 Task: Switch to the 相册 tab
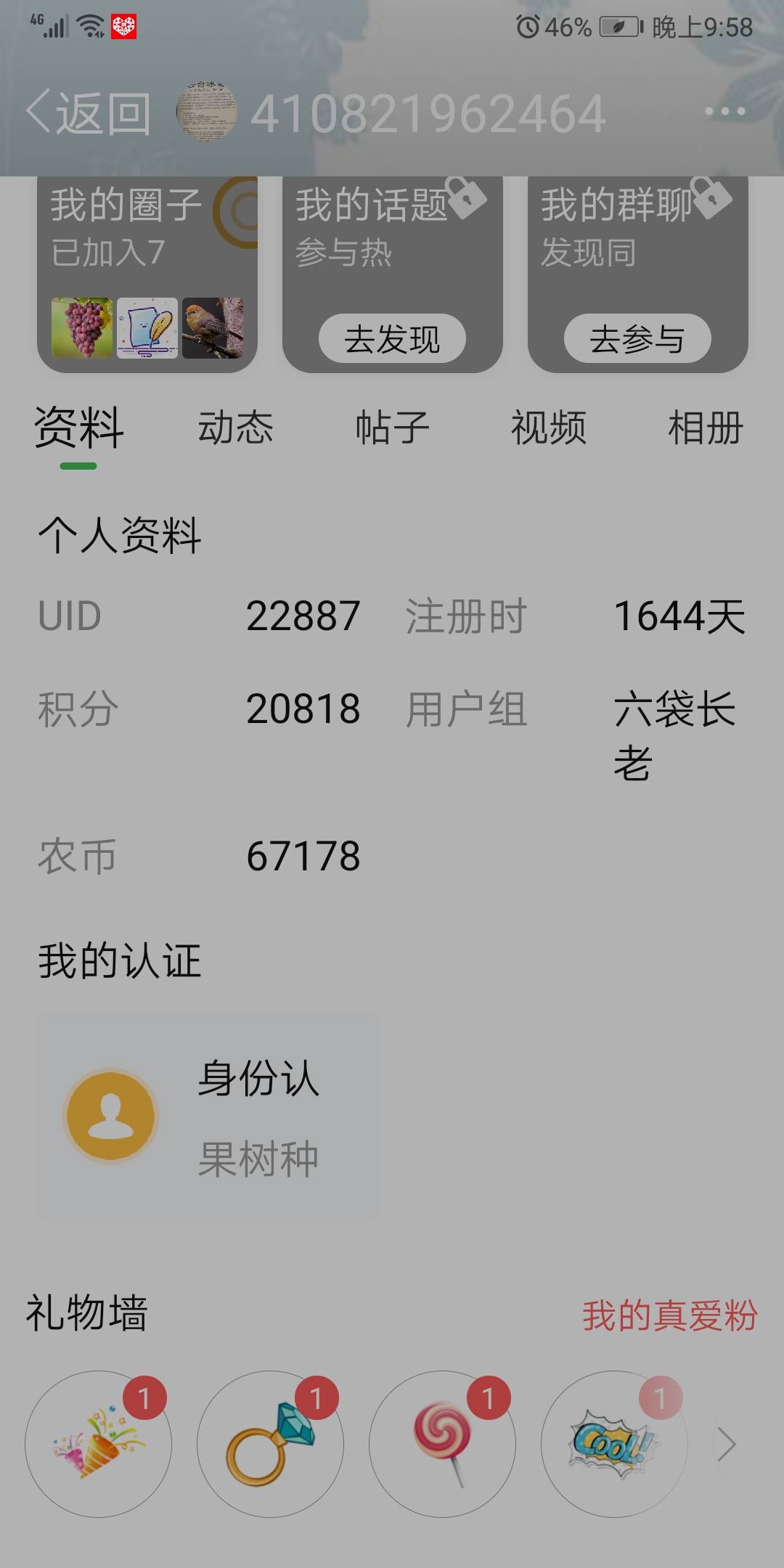706,427
